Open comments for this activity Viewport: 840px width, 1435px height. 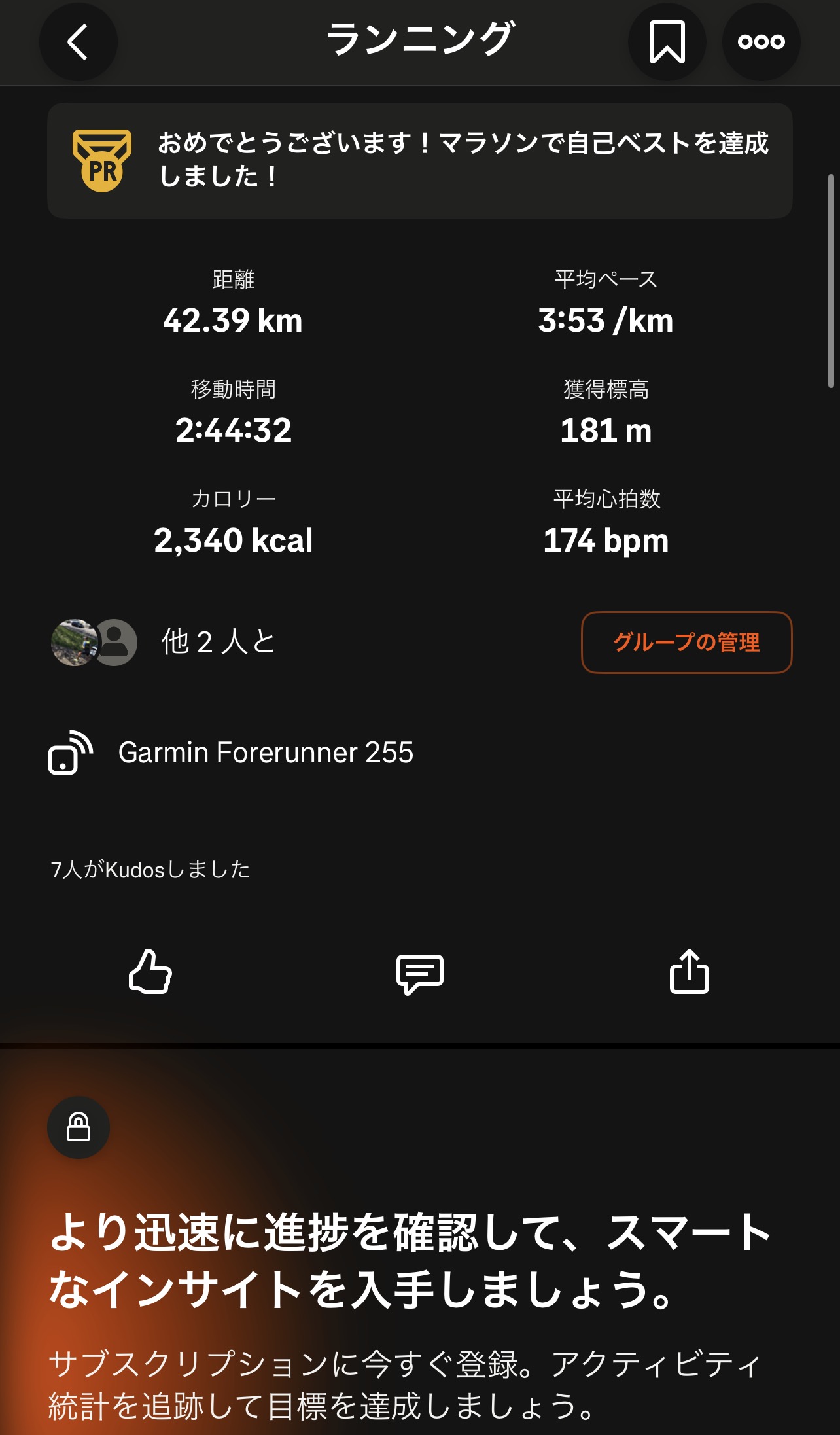419,973
